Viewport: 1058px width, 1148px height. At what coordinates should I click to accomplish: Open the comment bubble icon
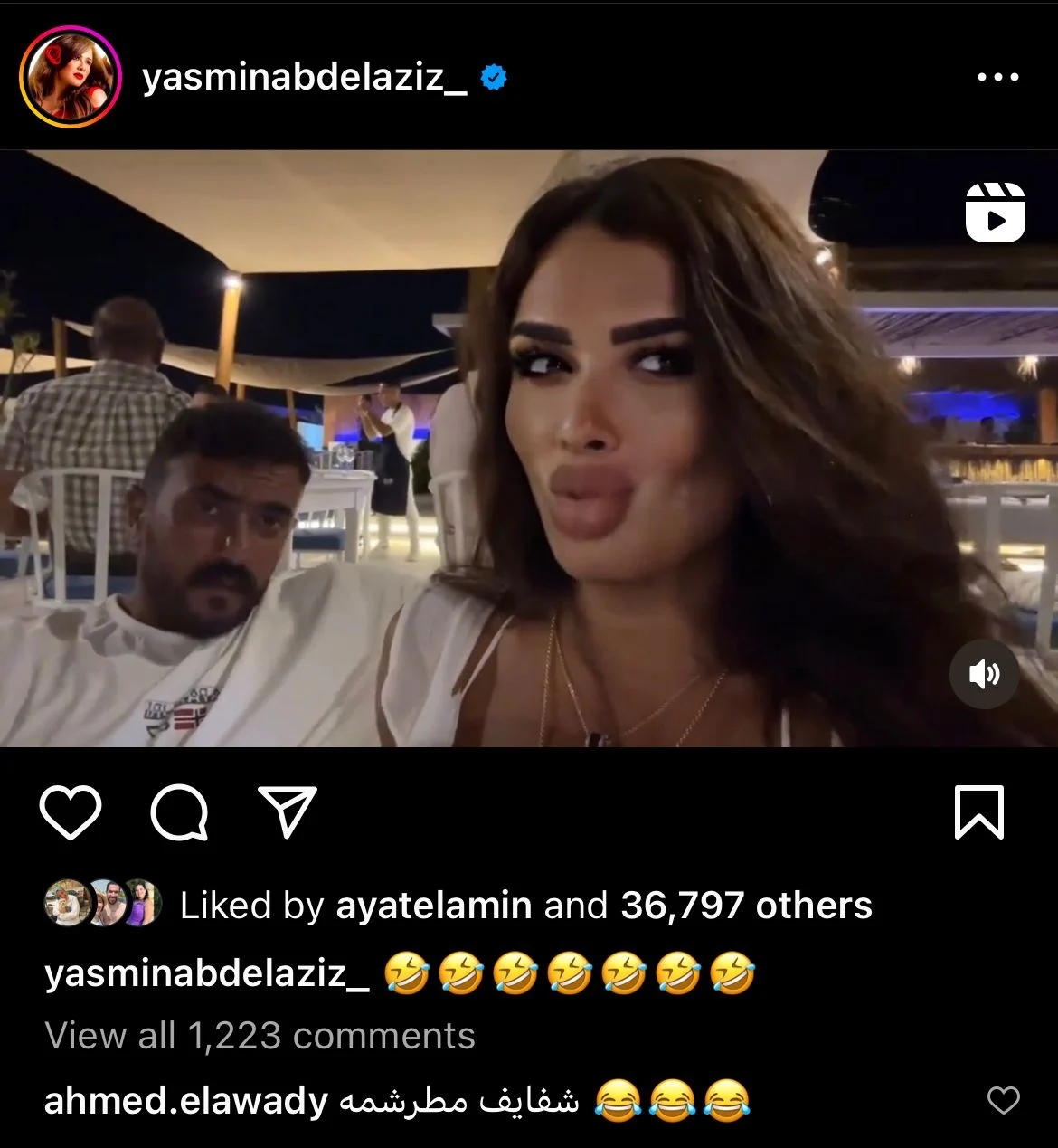(x=179, y=811)
